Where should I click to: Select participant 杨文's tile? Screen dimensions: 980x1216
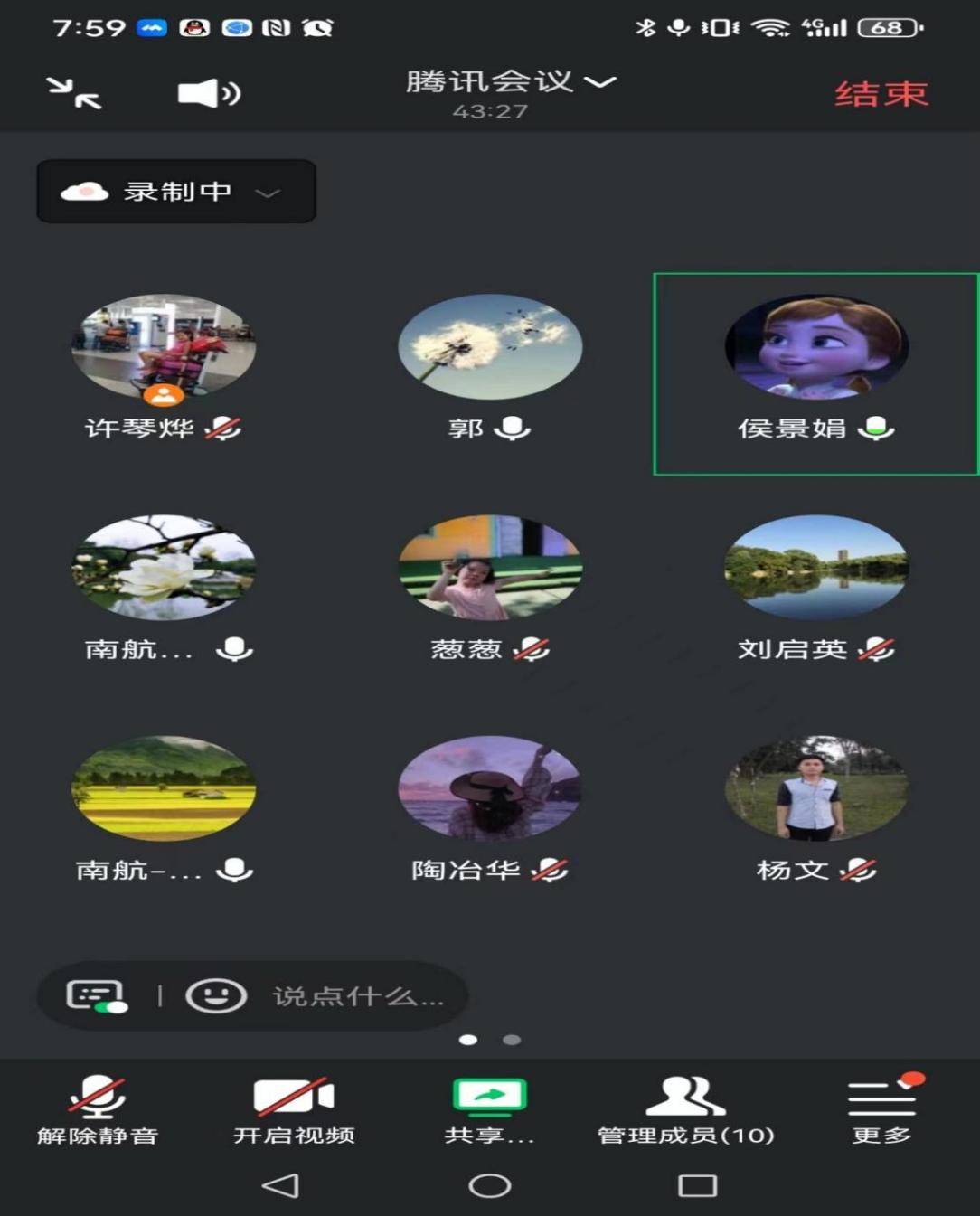click(x=815, y=806)
